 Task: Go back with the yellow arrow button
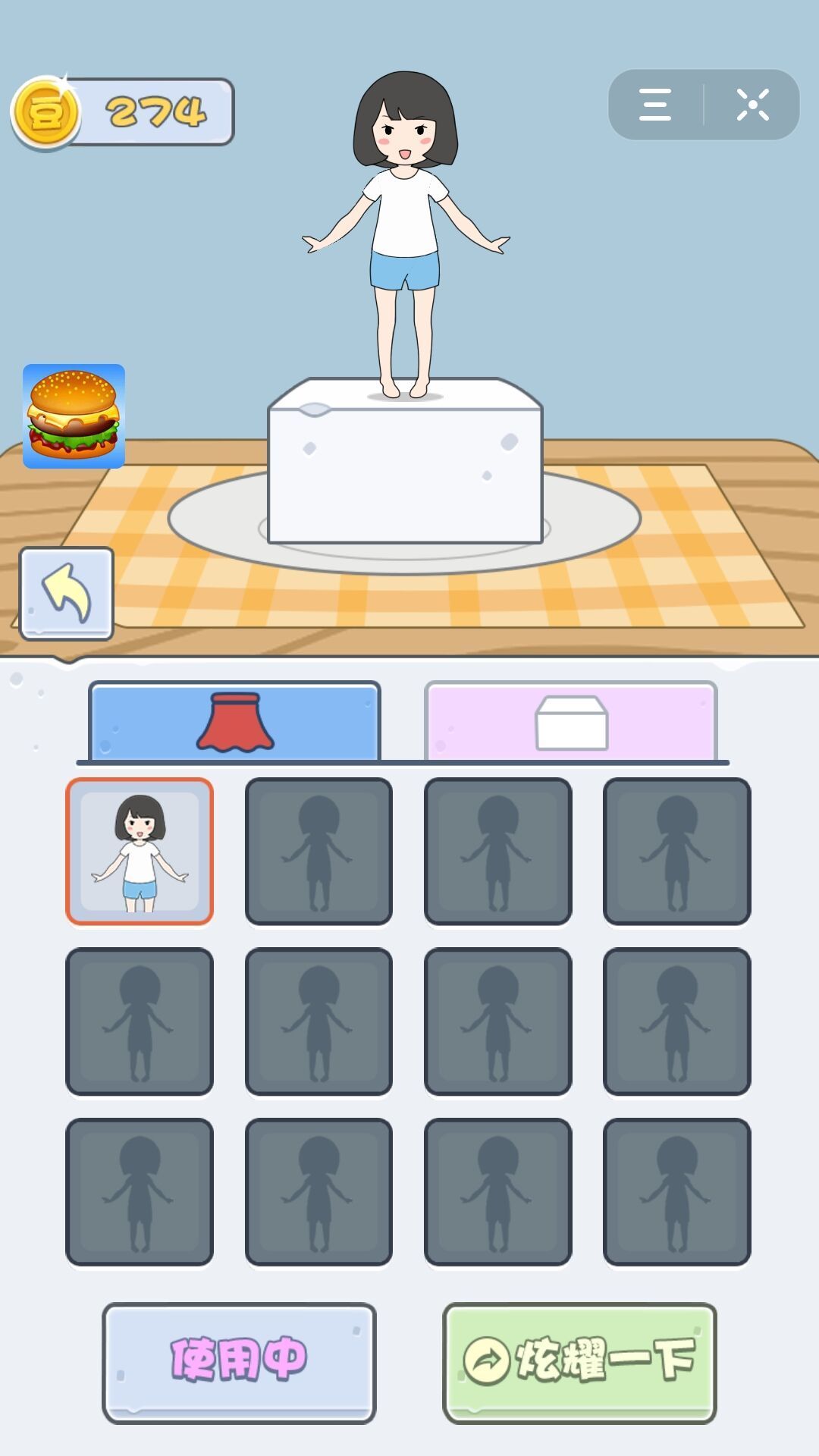(67, 593)
